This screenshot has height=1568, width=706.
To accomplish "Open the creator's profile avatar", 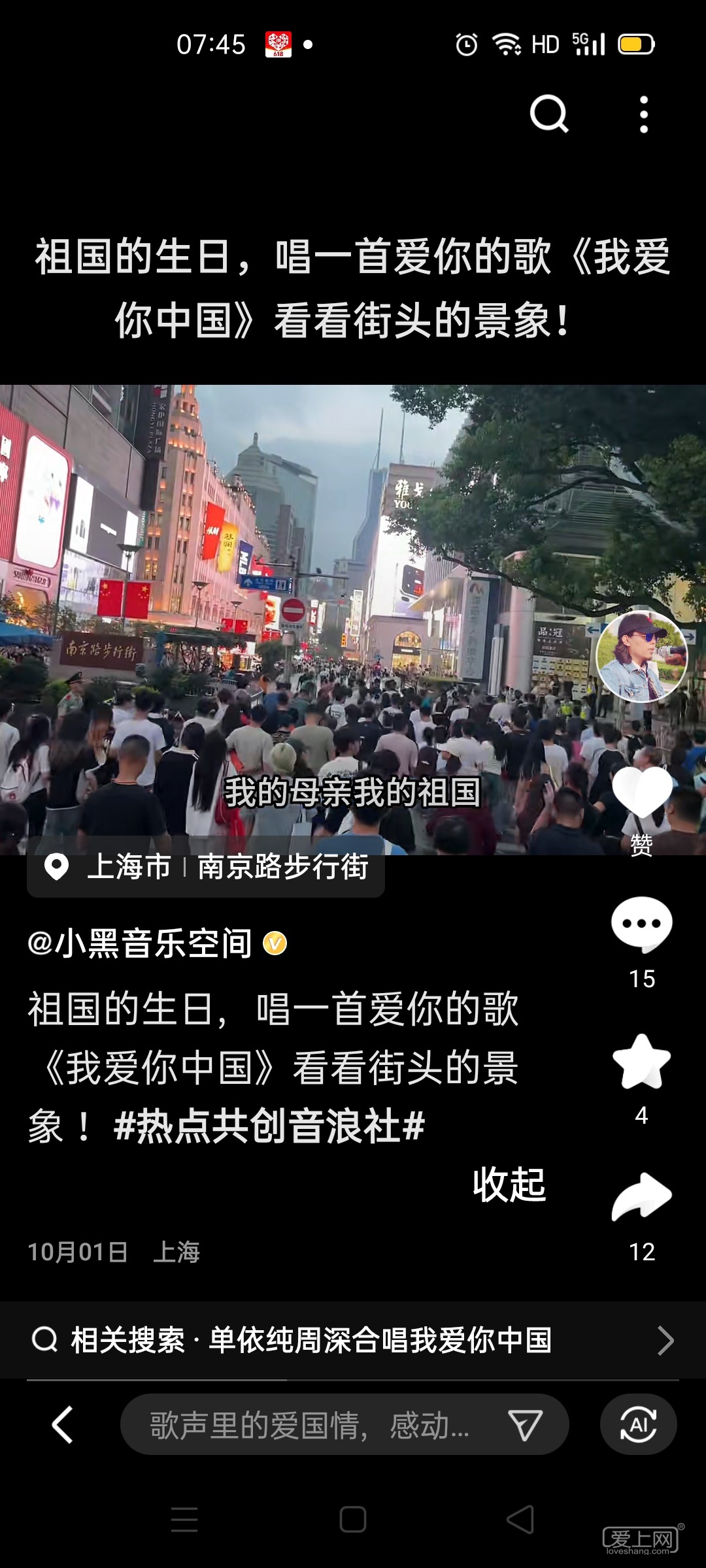I will (x=641, y=657).
